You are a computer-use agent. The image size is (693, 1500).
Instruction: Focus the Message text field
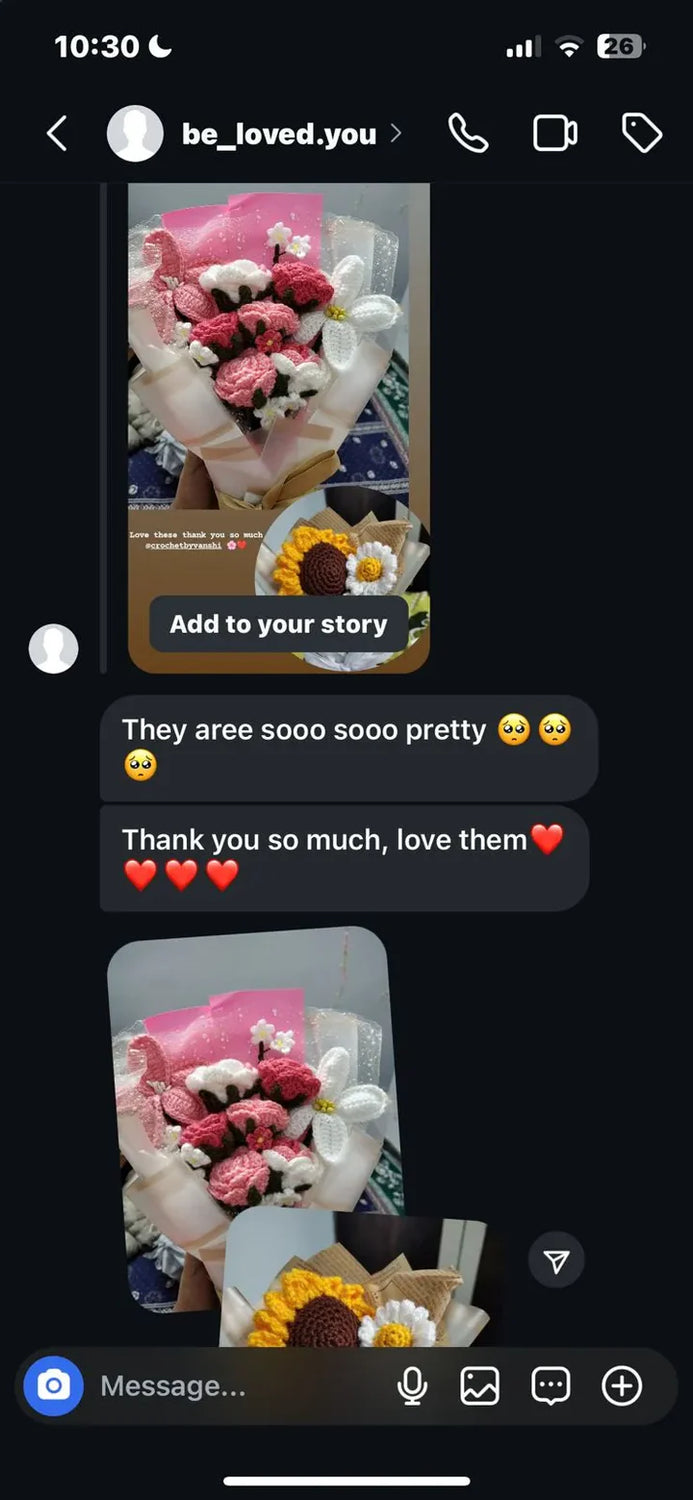click(240, 1386)
